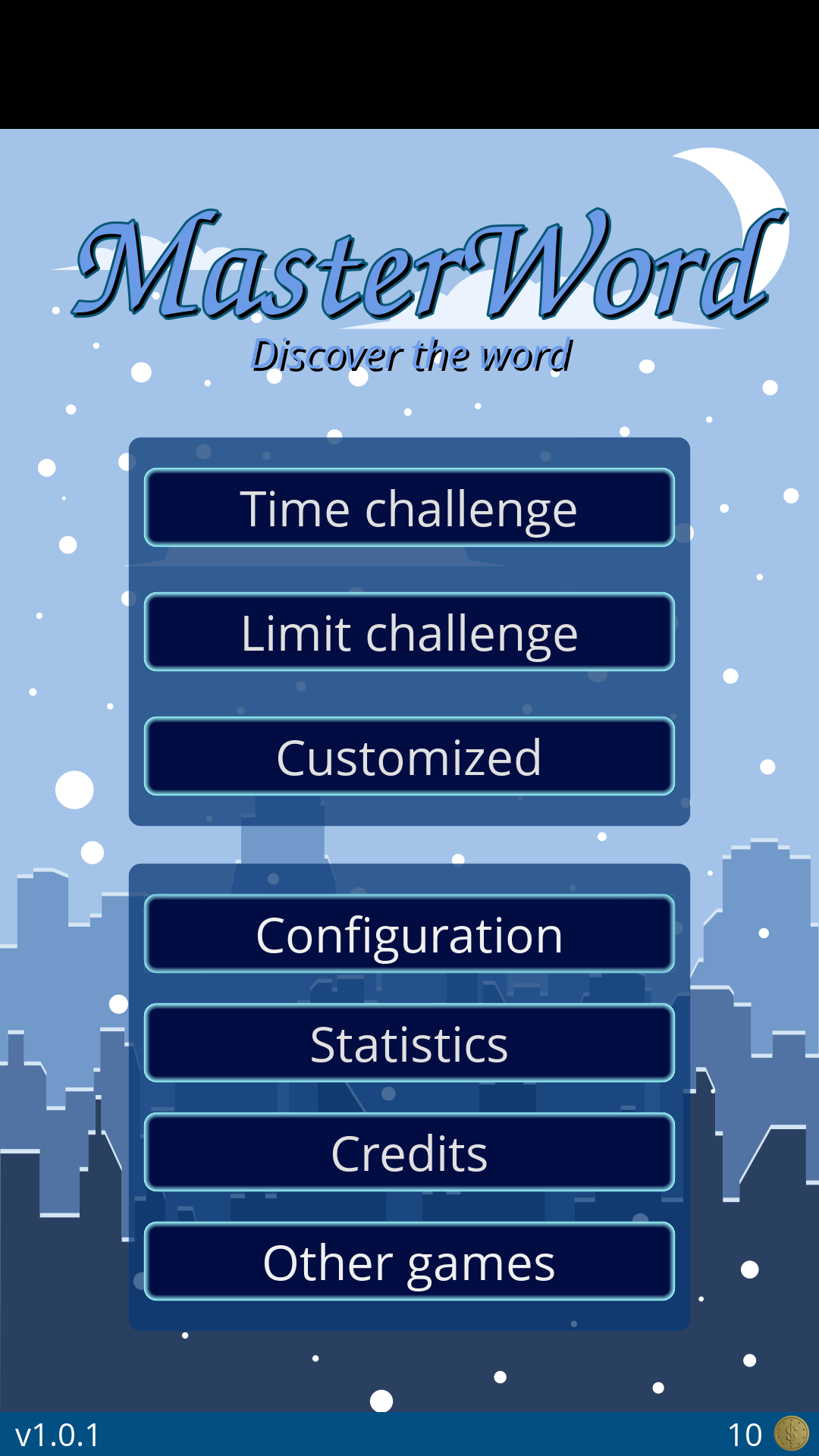Image resolution: width=819 pixels, height=1456 pixels.
Task: Browse Other games
Action: click(x=409, y=1262)
